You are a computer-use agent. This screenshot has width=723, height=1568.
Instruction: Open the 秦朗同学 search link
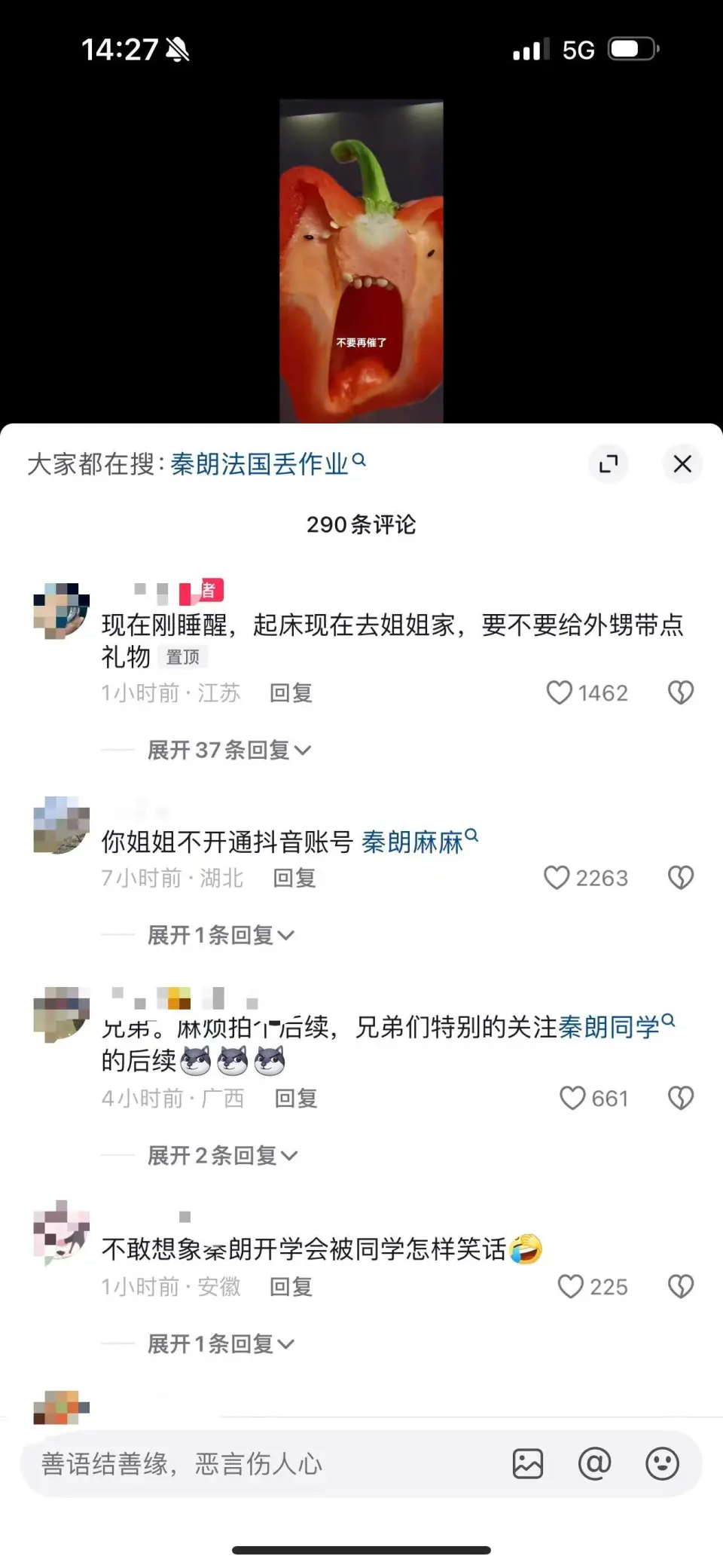click(609, 1026)
